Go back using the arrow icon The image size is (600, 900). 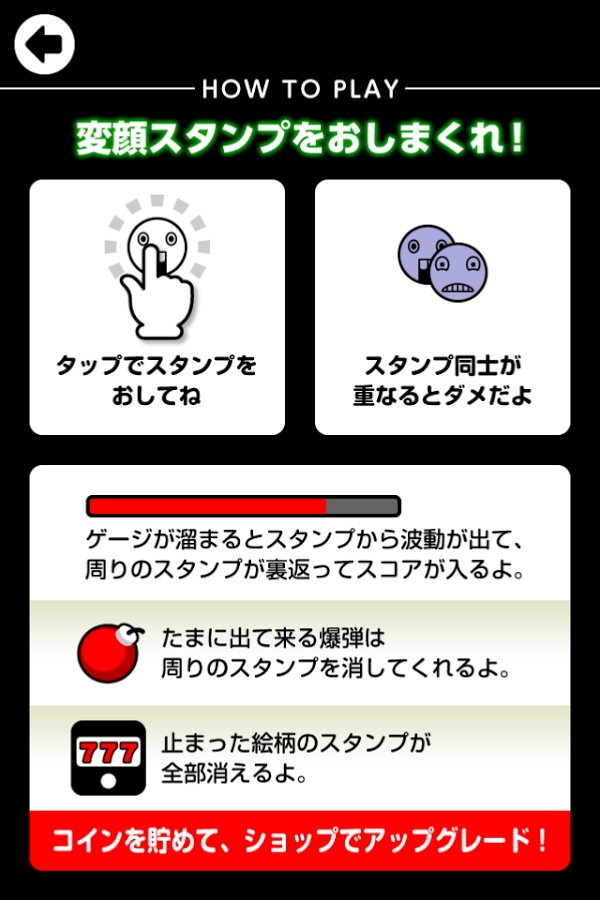pos(45,44)
